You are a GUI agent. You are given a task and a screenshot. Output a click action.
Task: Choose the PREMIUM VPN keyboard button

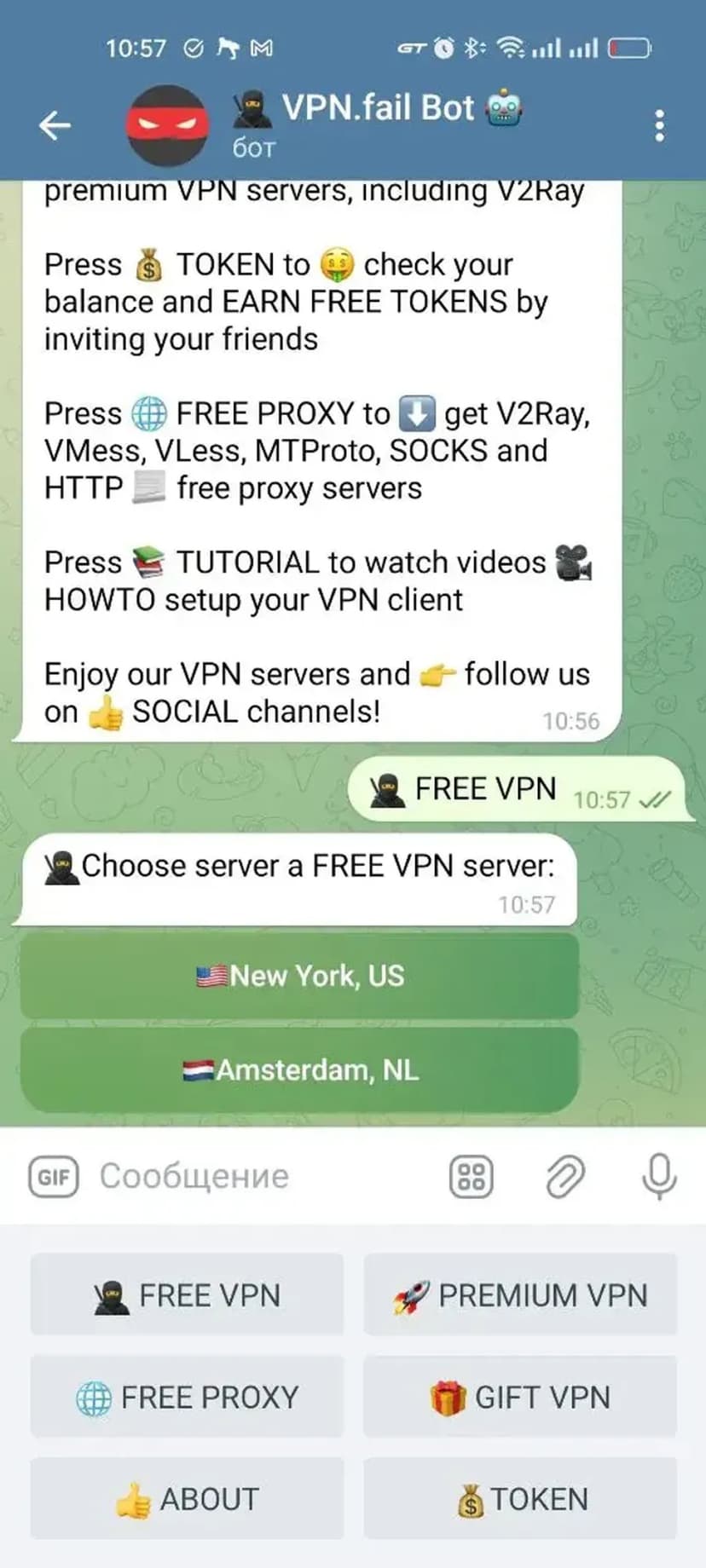[520, 1295]
